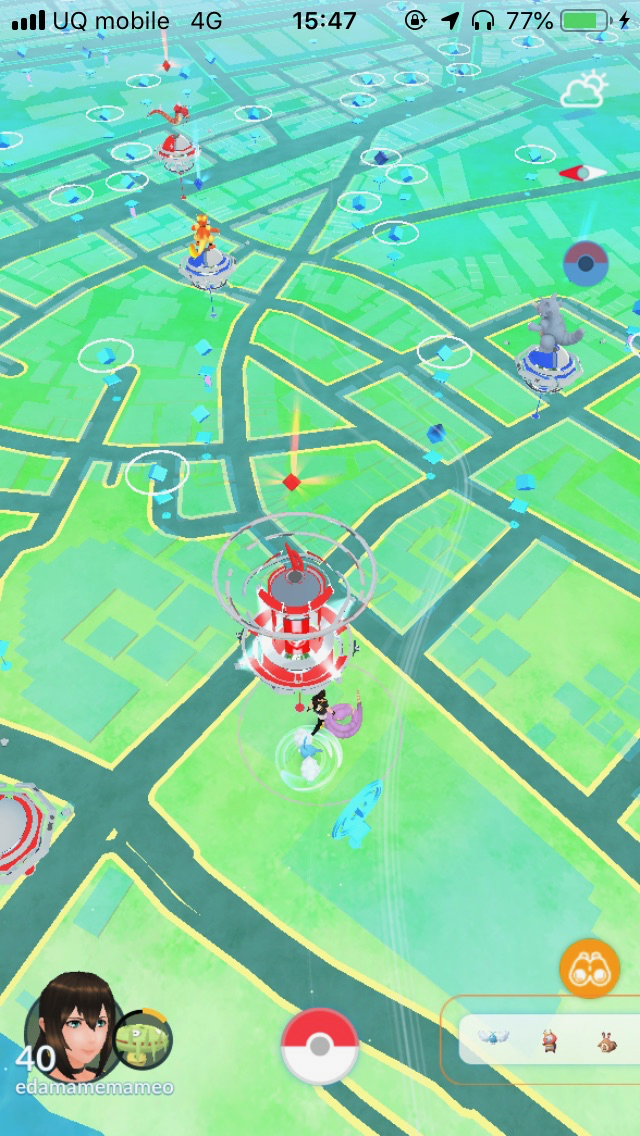Open the research binoculars button
Screen dimensions: 640x1136
pos(589,969)
